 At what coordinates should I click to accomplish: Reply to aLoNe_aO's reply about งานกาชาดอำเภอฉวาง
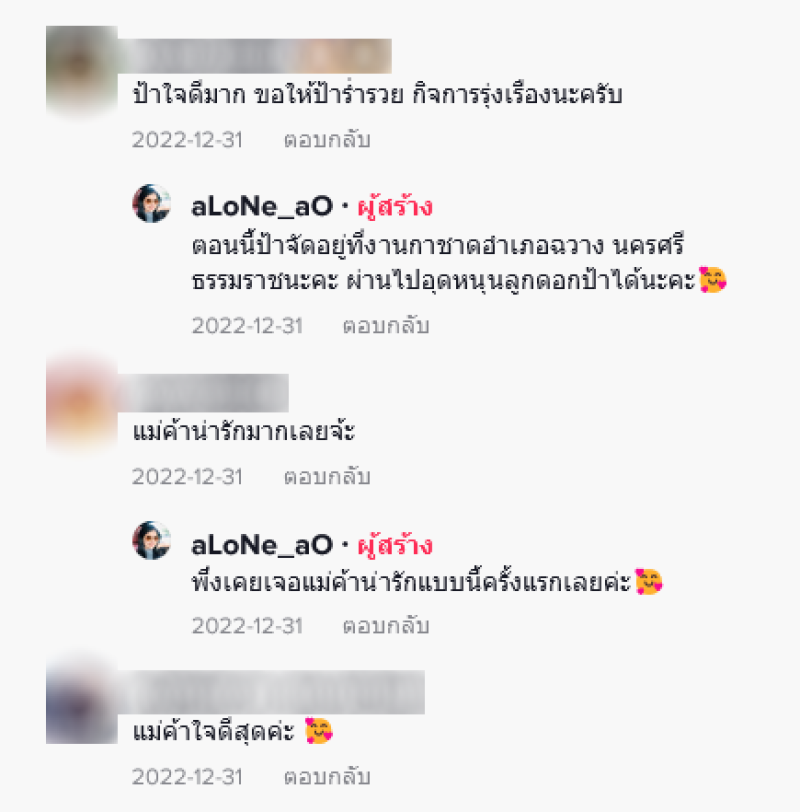coord(385,326)
